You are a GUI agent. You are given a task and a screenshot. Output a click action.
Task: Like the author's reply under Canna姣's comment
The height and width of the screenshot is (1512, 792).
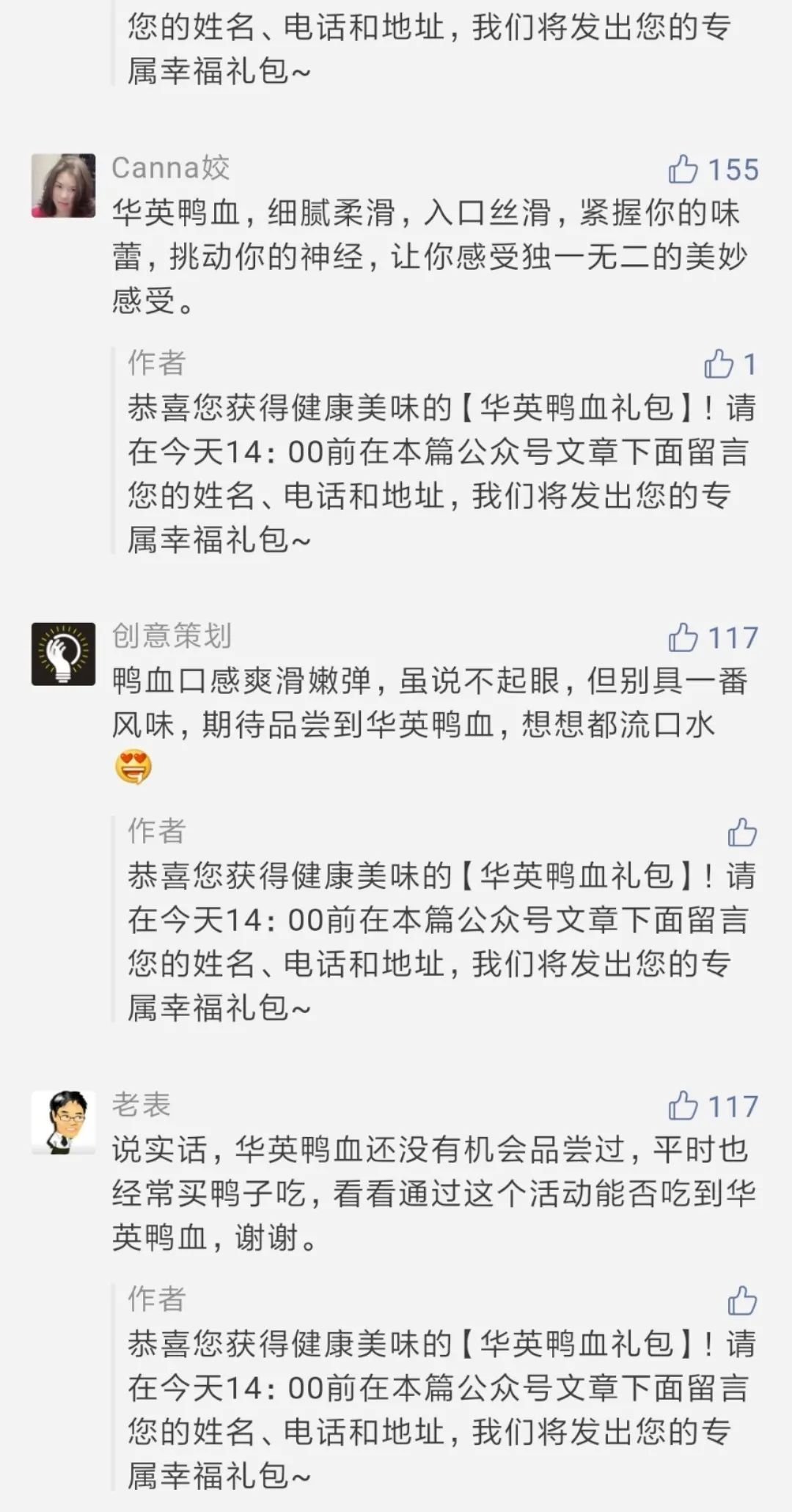coord(719,364)
